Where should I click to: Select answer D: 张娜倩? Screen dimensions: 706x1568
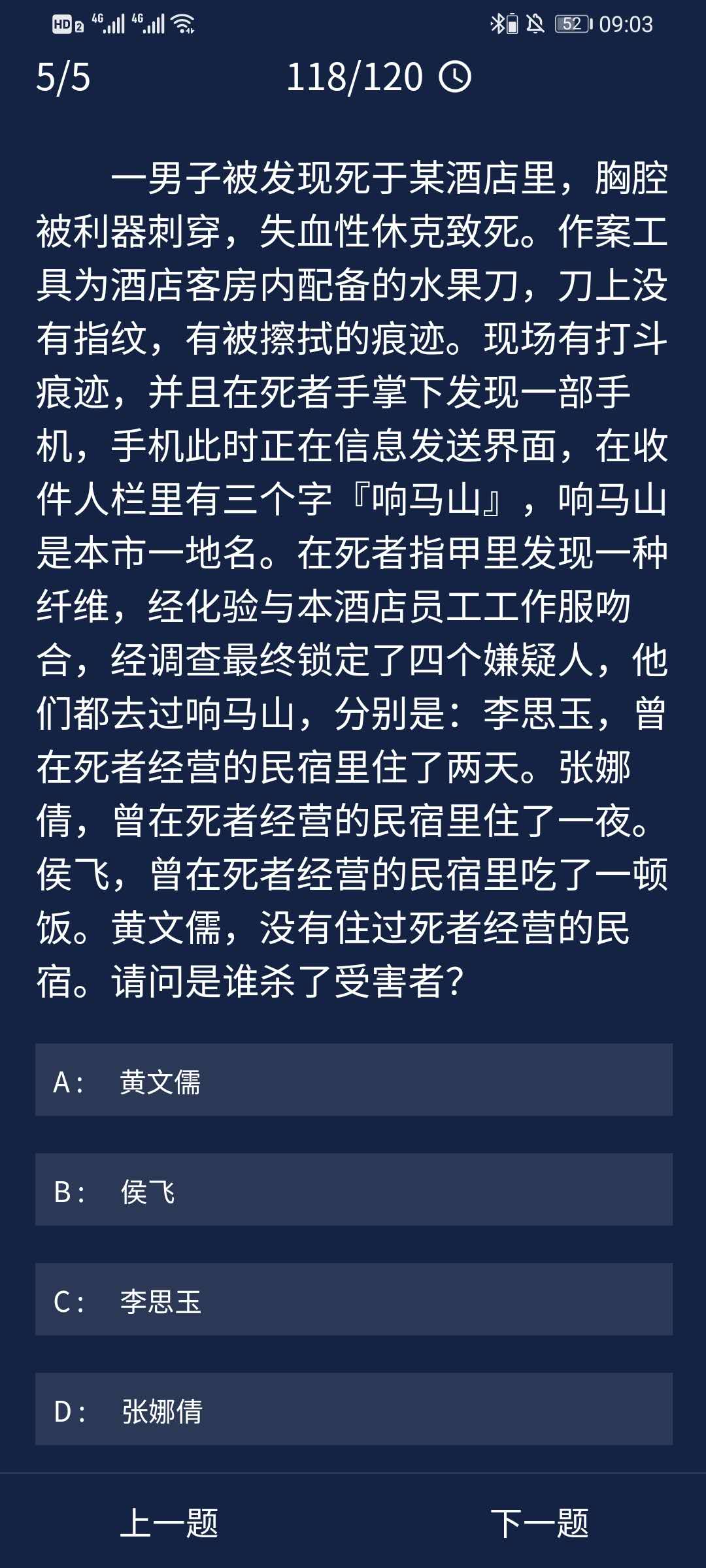tap(353, 1409)
